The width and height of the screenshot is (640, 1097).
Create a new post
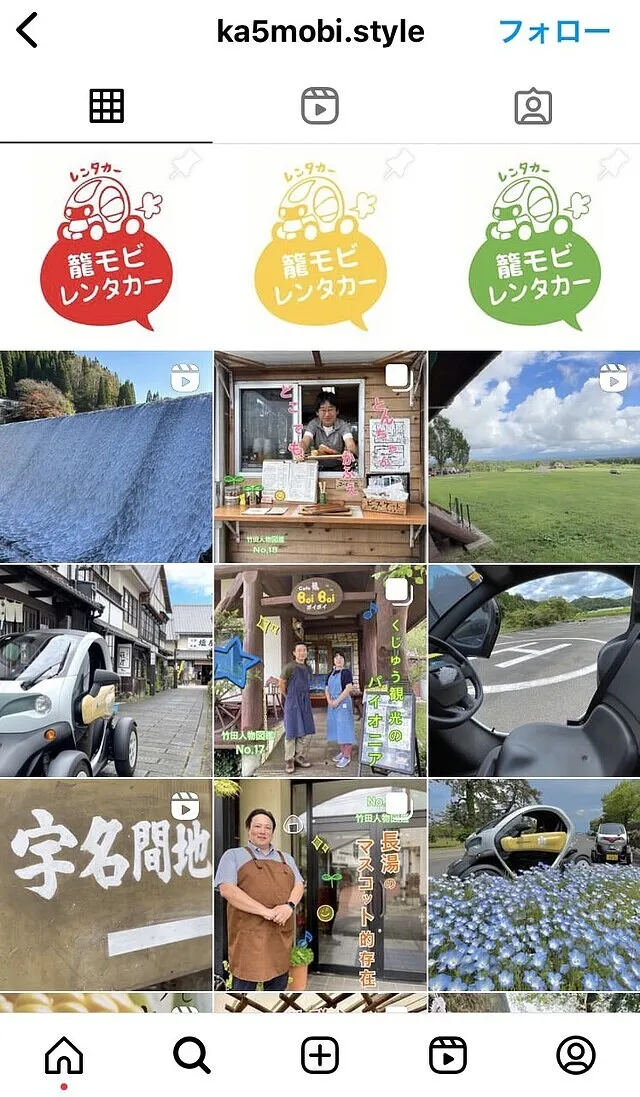coord(320,1055)
